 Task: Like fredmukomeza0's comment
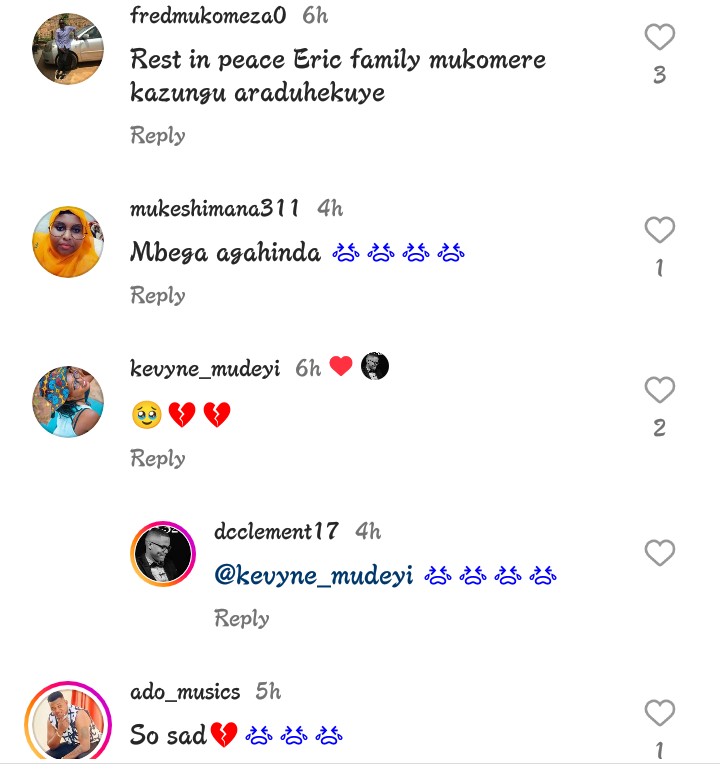(659, 38)
